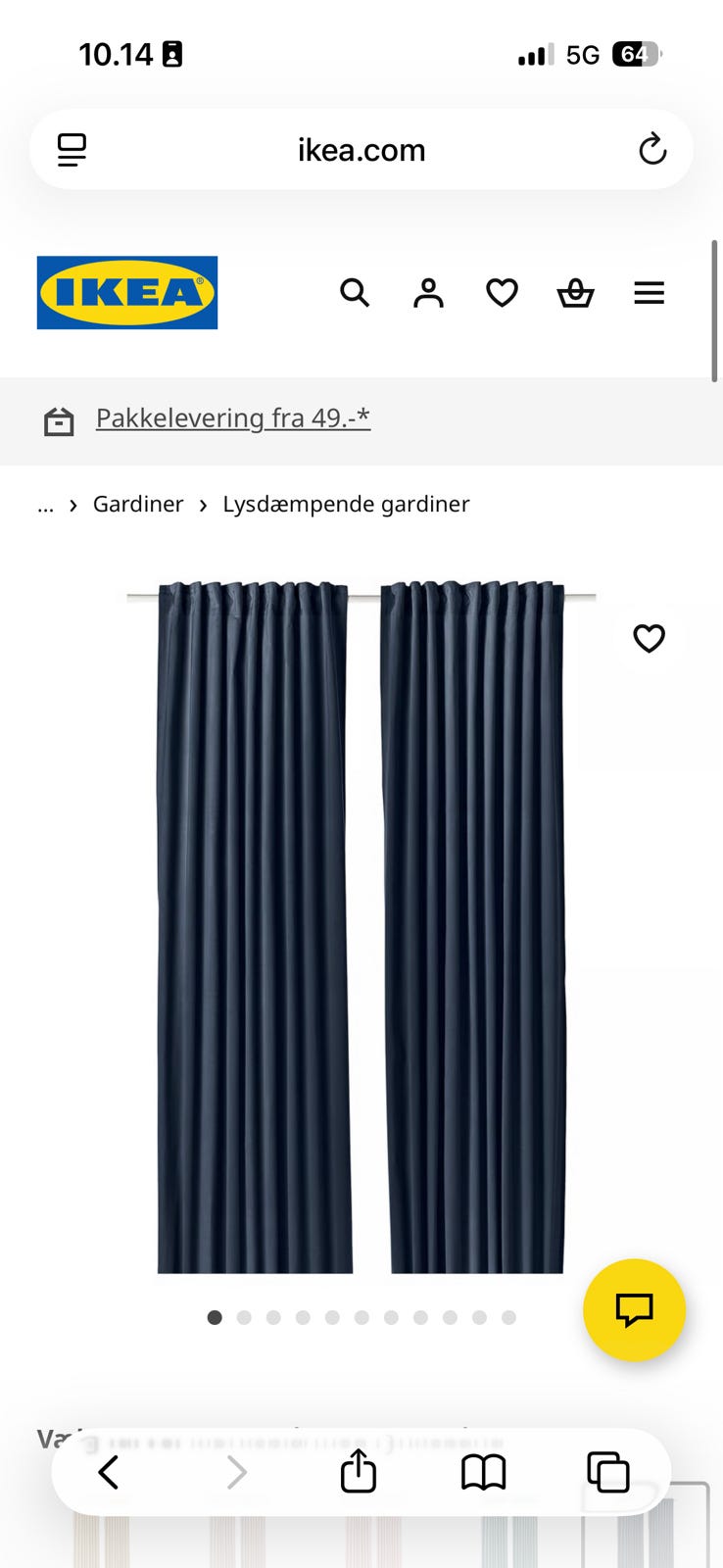Select the second carousel dot

(x=244, y=1317)
